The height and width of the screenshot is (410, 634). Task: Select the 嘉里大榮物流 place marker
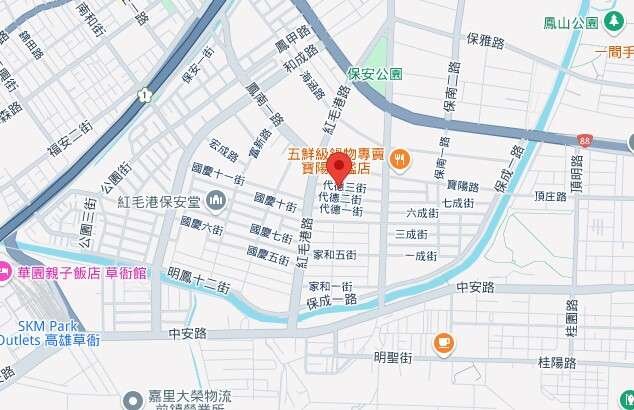pos(133,400)
